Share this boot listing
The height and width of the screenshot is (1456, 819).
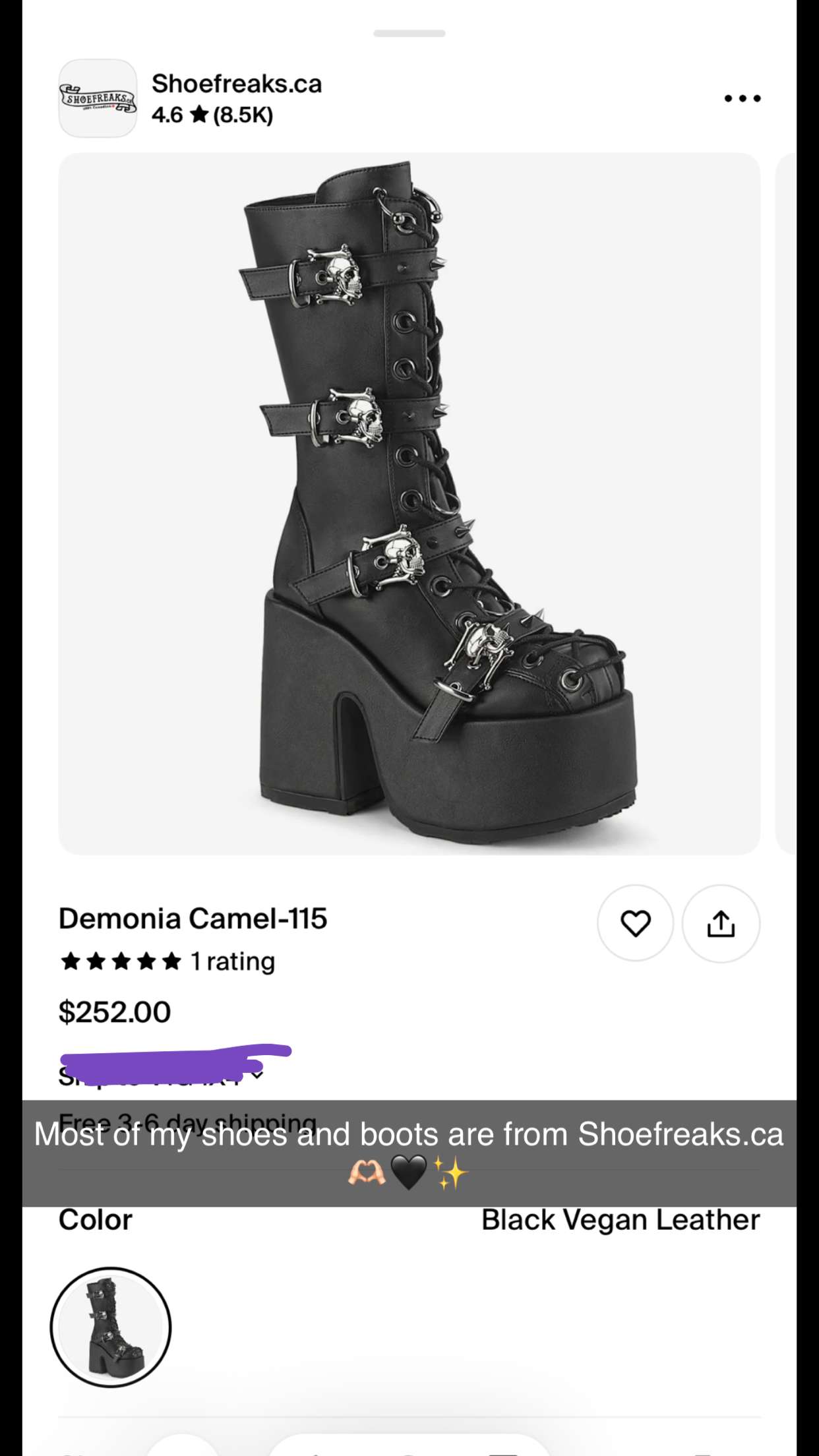click(x=720, y=923)
